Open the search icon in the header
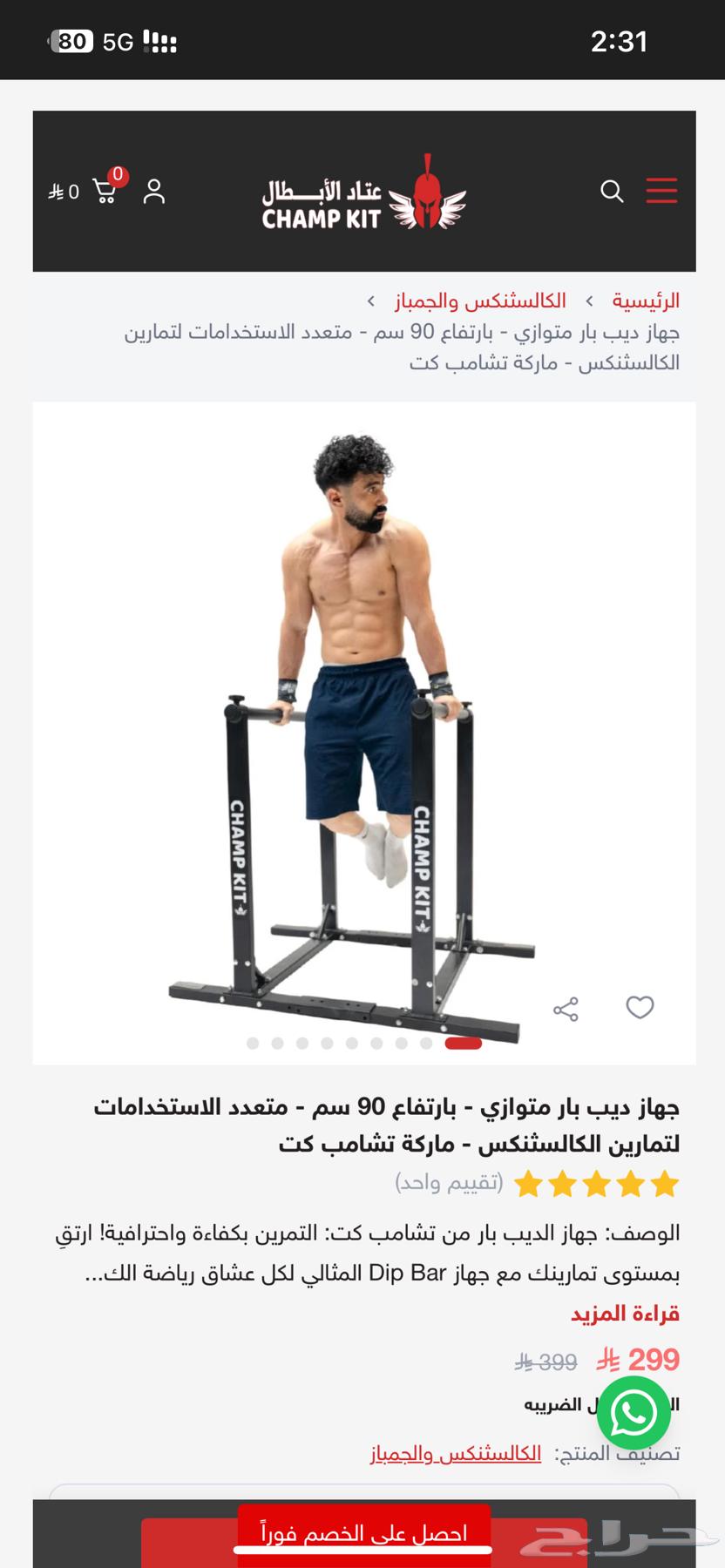The width and height of the screenshot is (725, 1568). click(x=613, y=192)
